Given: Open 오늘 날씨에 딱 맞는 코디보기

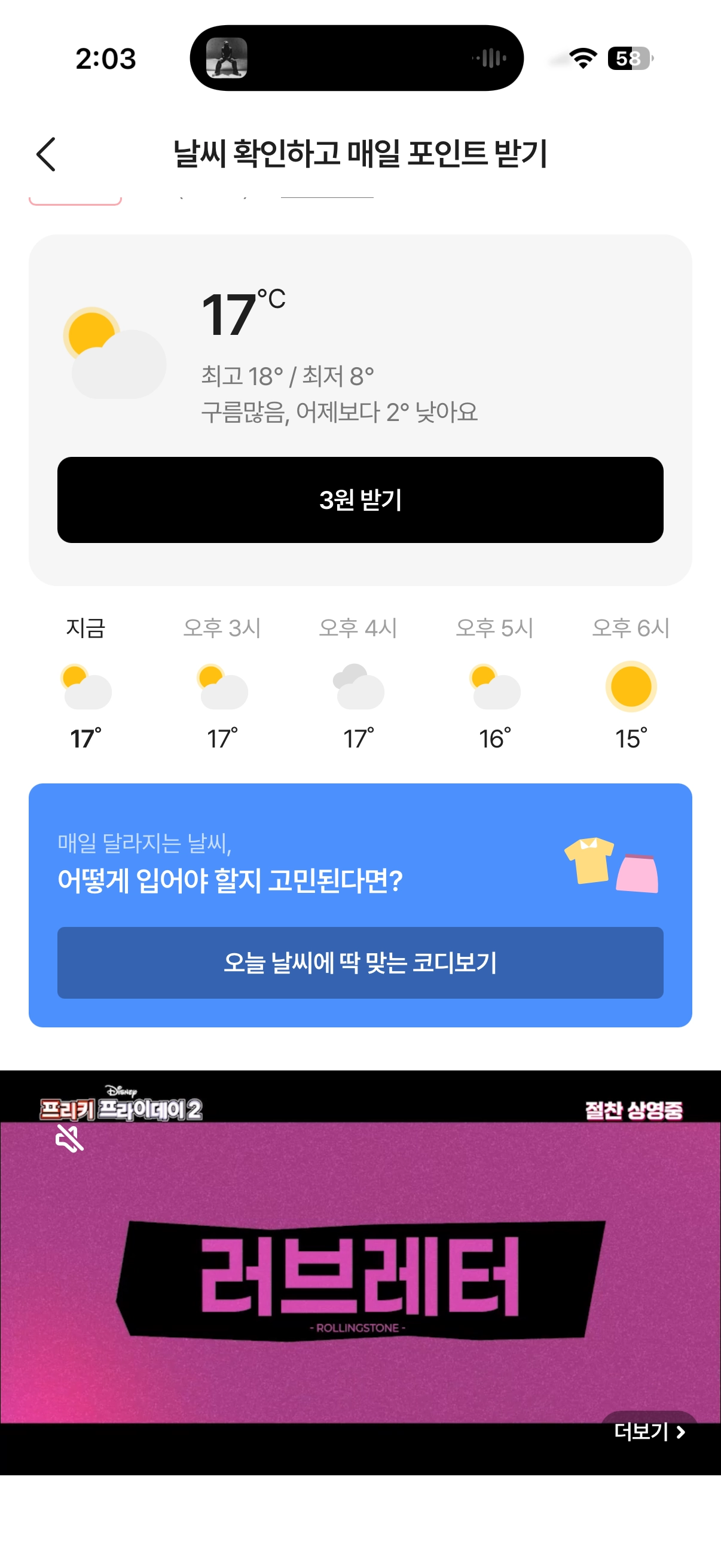Looking at the screenshot, I should tap(360, 962).
